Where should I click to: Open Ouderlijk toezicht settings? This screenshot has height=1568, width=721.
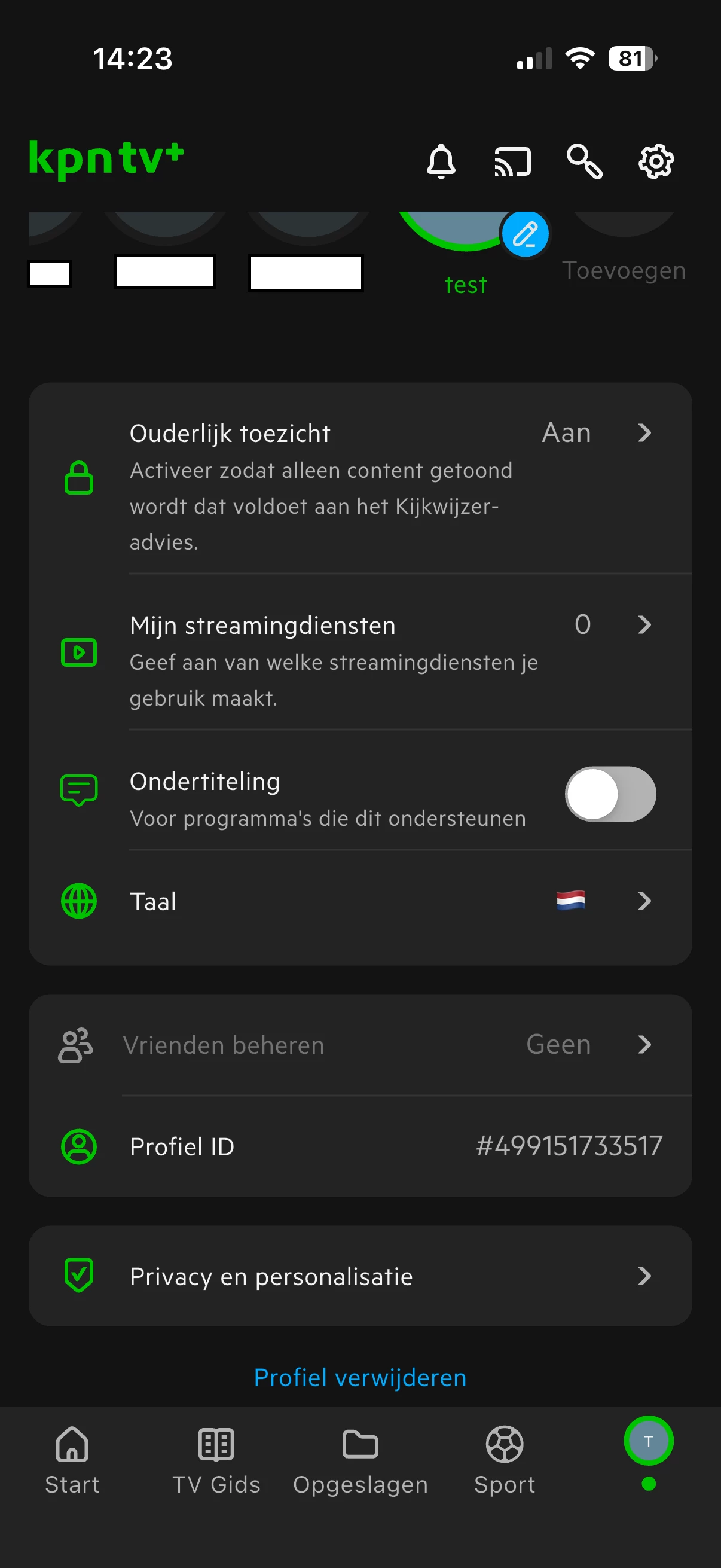[389, 434]
